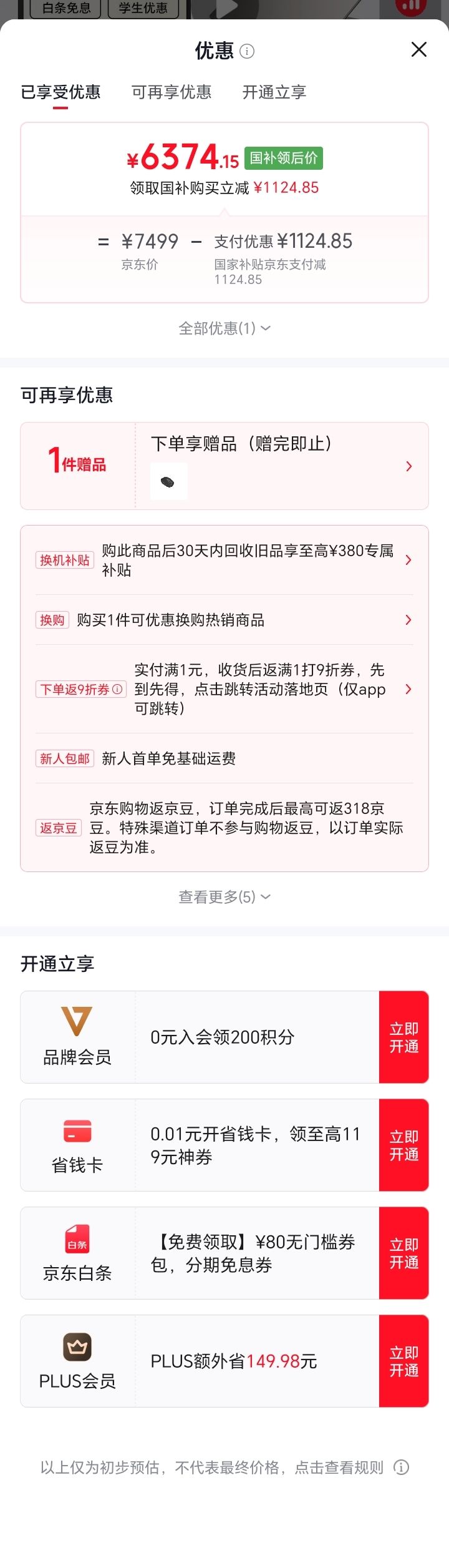Select the 已享受优惠 tab
Screen dimensions: 449x1568
click(x=60, y=92)
